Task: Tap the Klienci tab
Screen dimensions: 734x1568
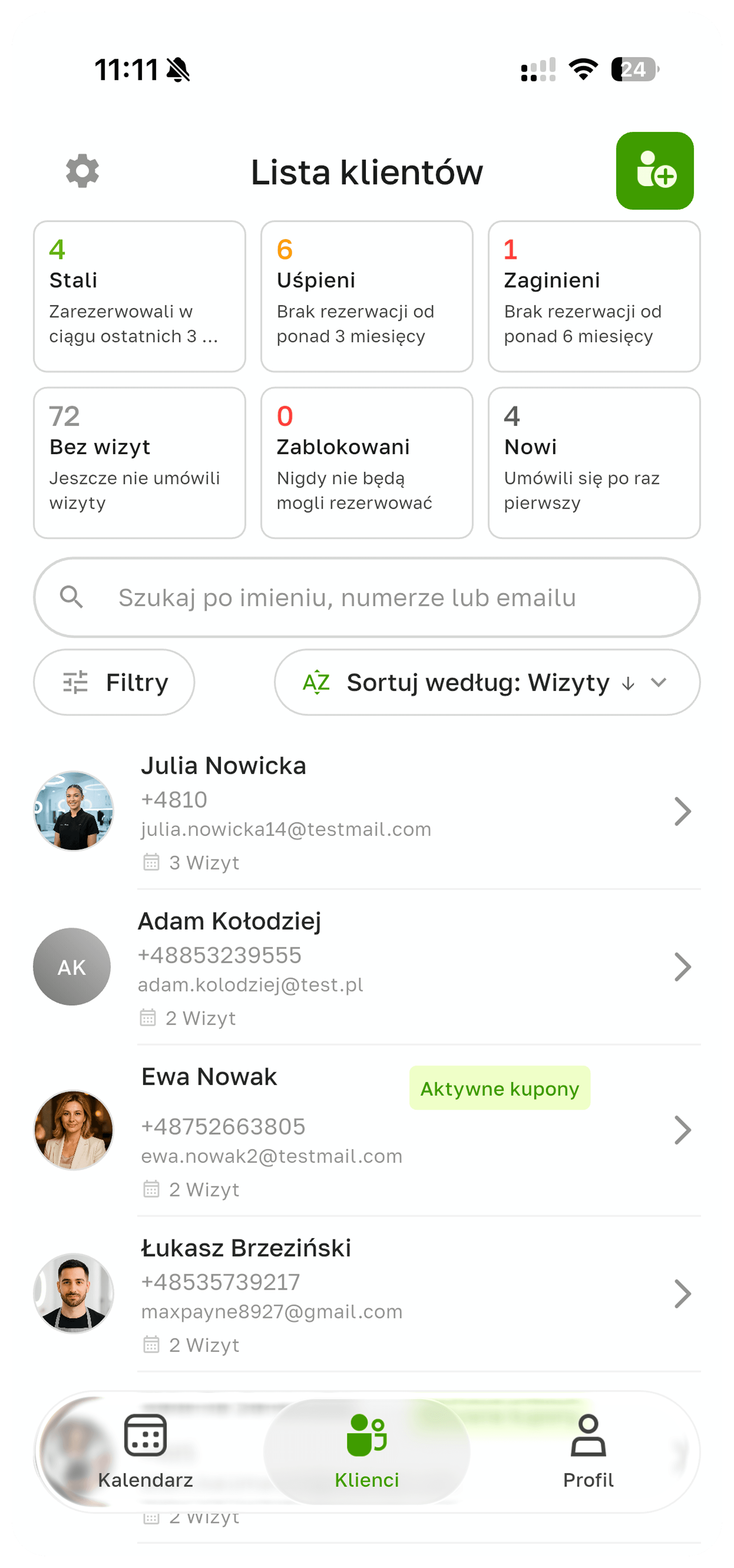Action: pyautogui.click(x=366, y=1452)
